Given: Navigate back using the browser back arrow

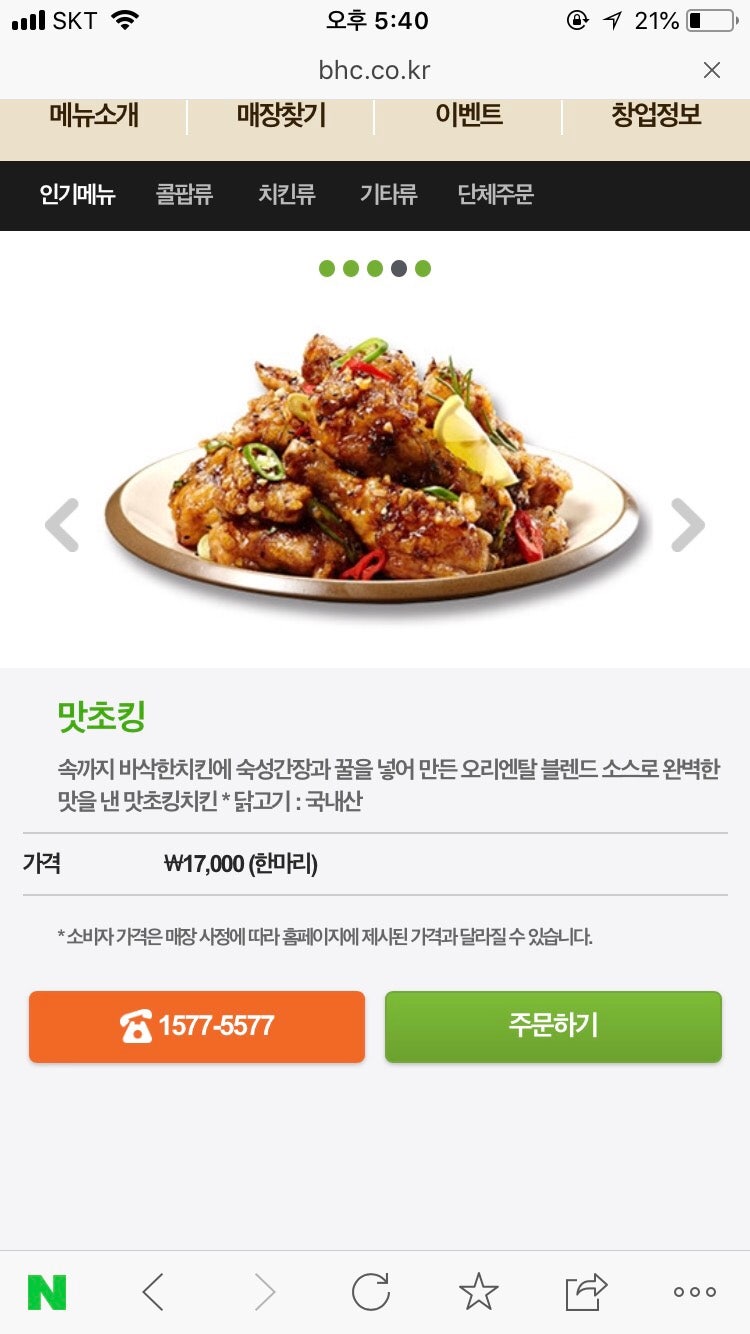Looking at the screenshot, I should click(152, 1292).
